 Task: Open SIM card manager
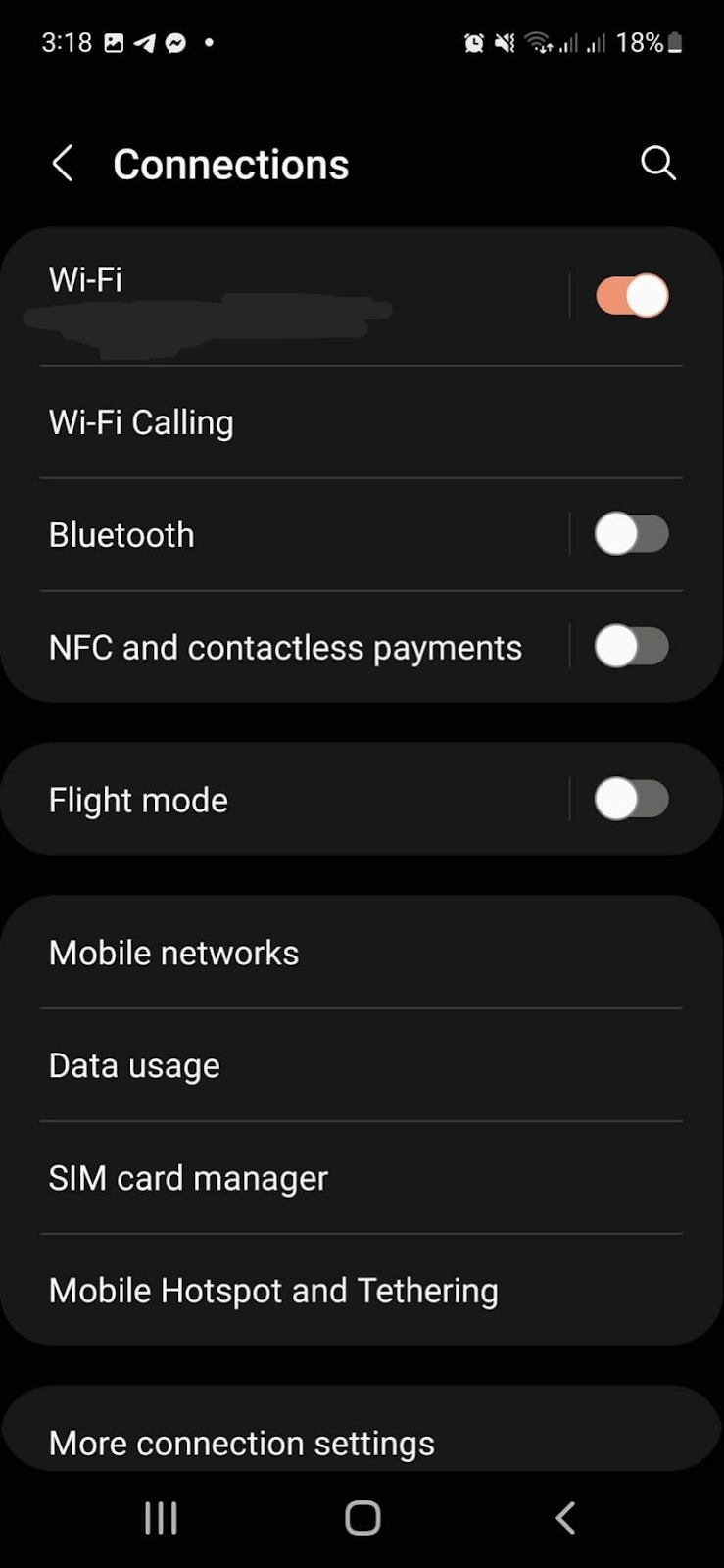[x=362, y=1178]
